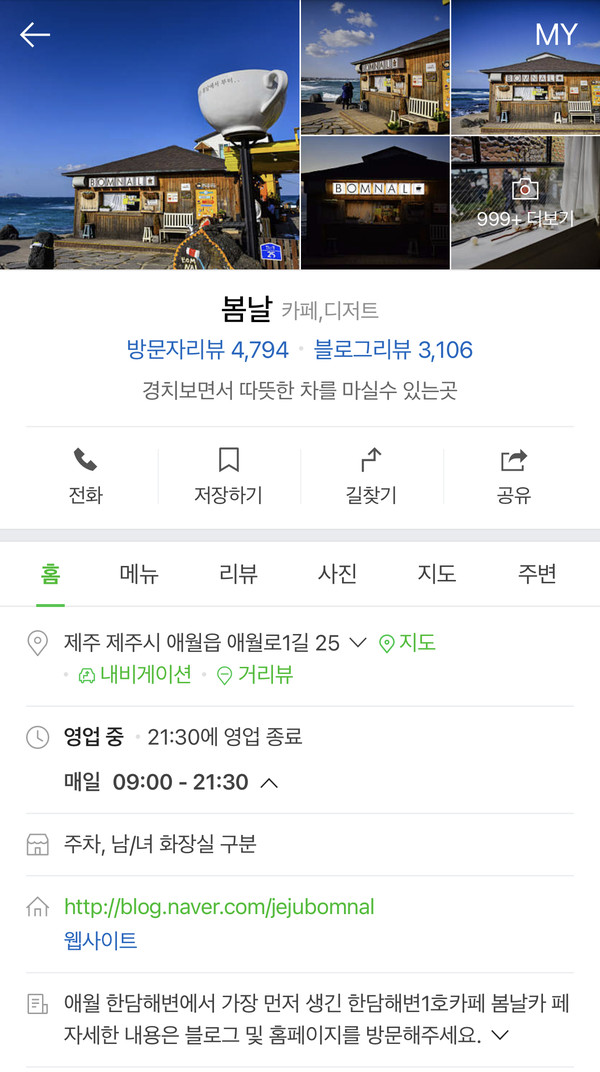Open the blog.naver.com/jejubomnal link
The image size is (600, 1072).
219,907
